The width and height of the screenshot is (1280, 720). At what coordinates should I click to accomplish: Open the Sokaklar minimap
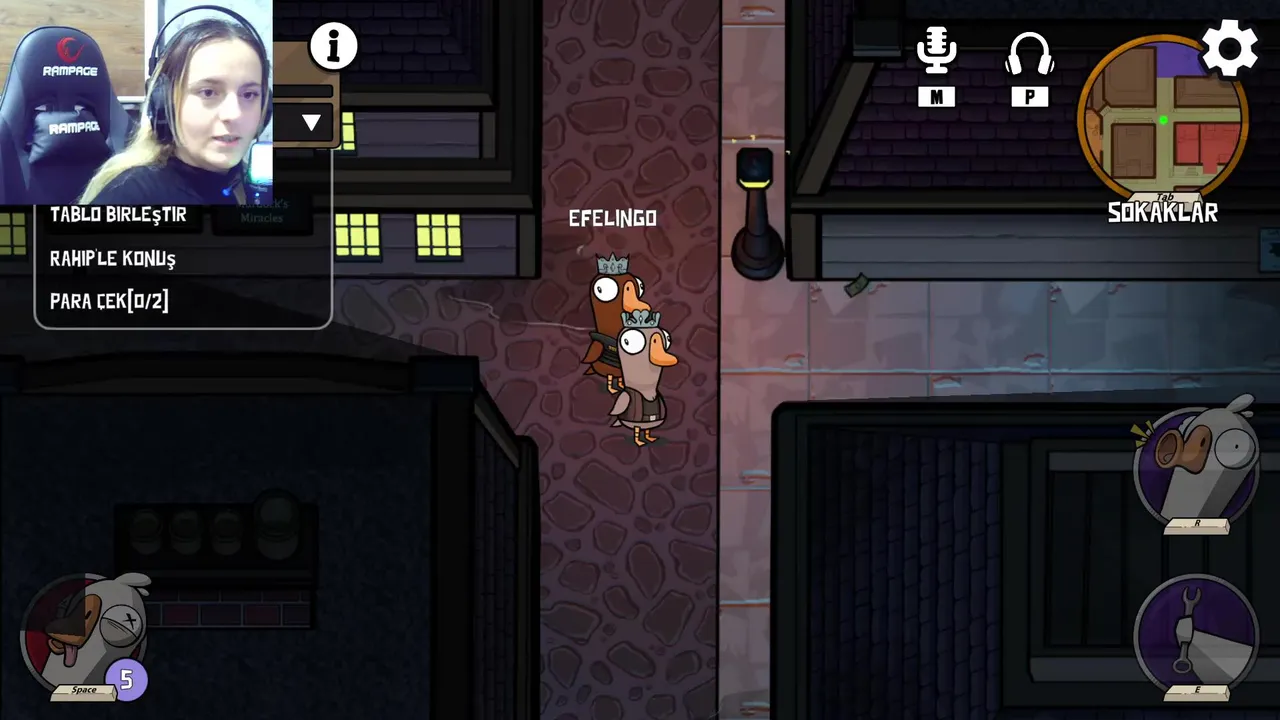pos(1161,119)
